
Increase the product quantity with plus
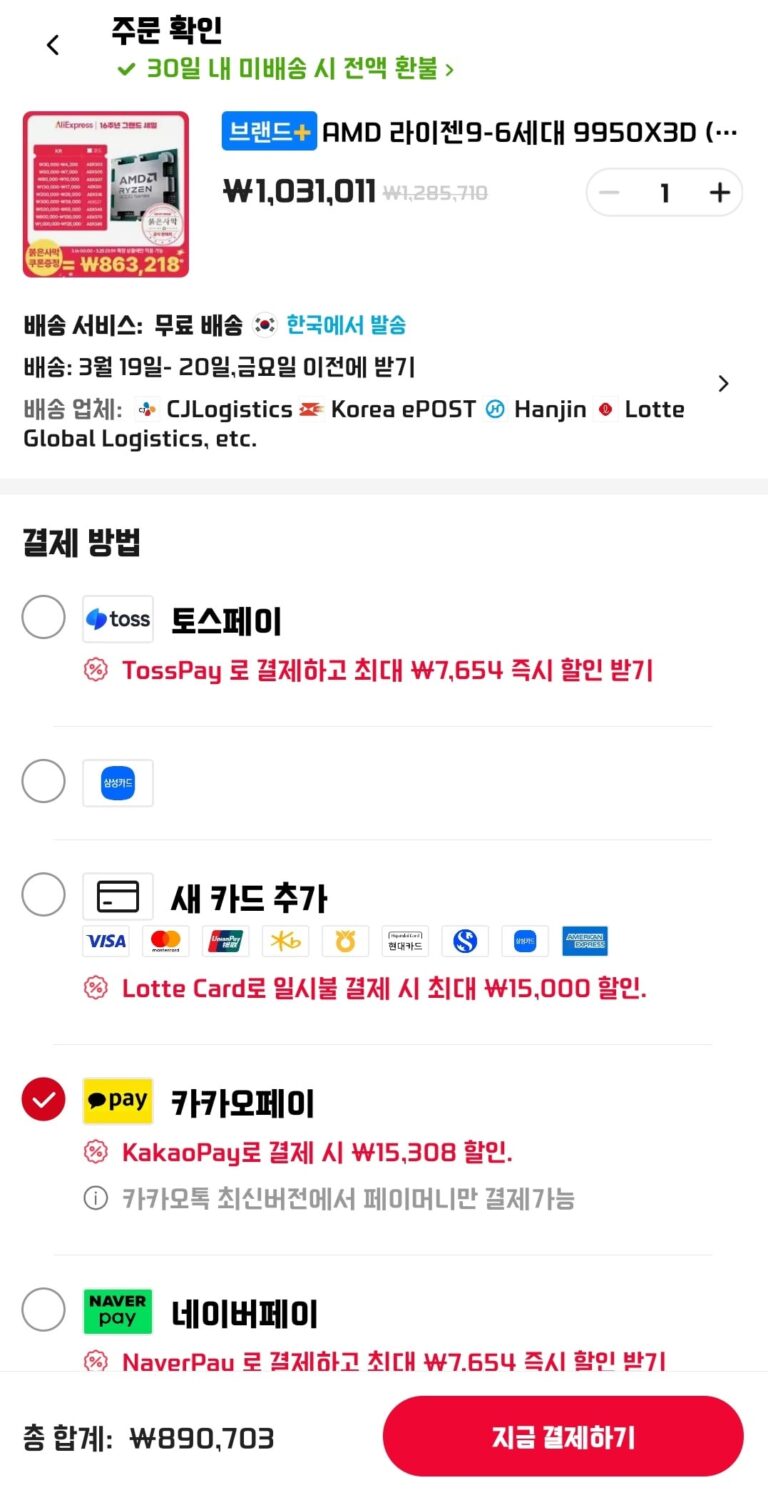click(719, 193)
